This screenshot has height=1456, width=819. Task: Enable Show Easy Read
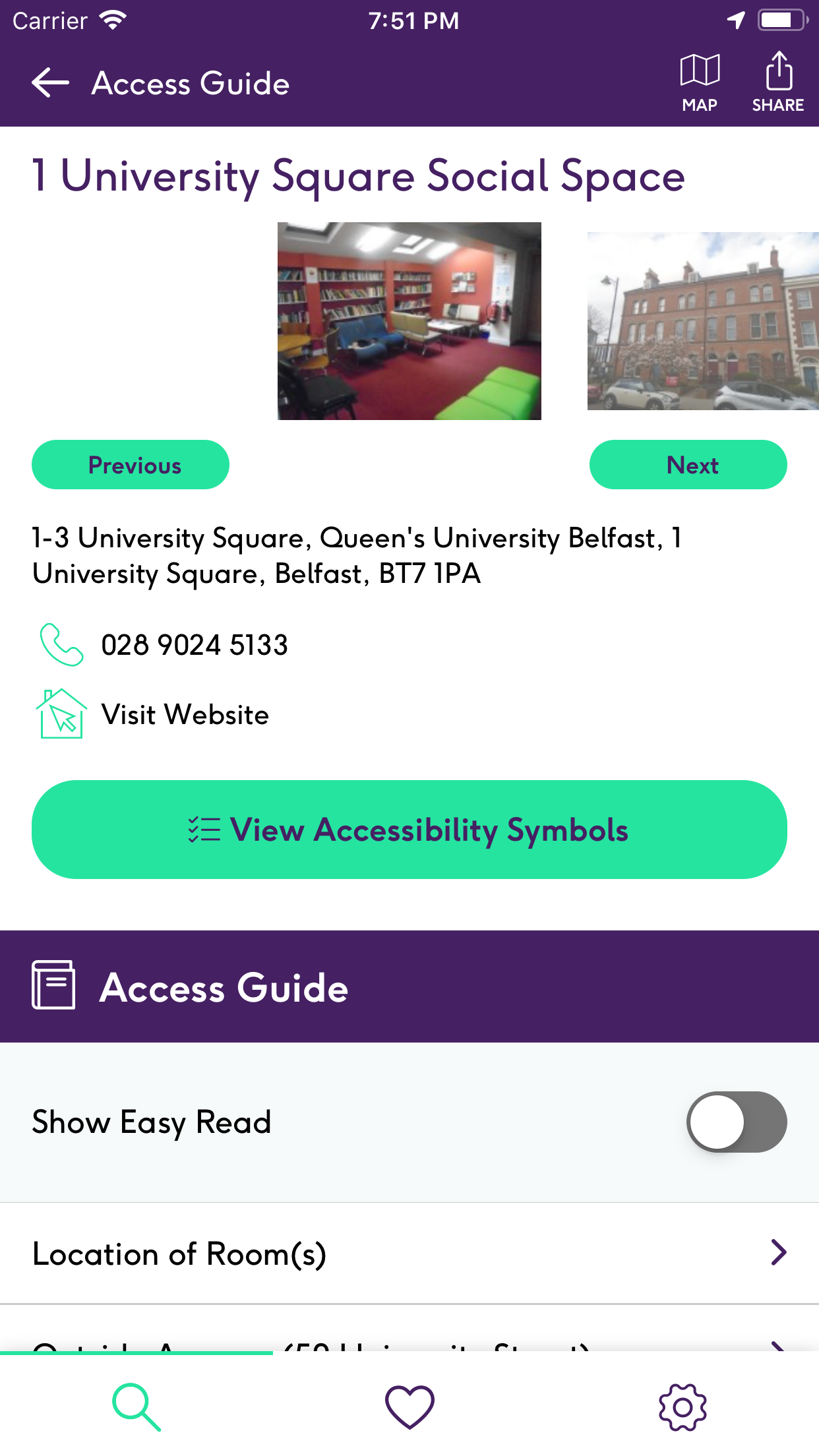(736, 1122)
